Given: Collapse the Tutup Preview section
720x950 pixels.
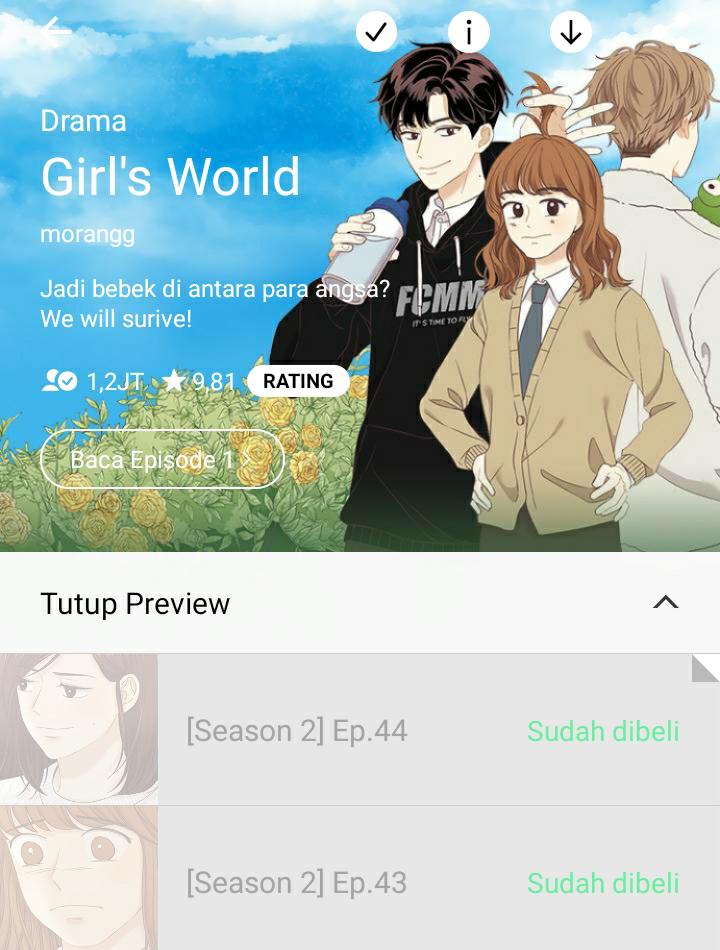Looking at the screenshot, I should 665,603.
